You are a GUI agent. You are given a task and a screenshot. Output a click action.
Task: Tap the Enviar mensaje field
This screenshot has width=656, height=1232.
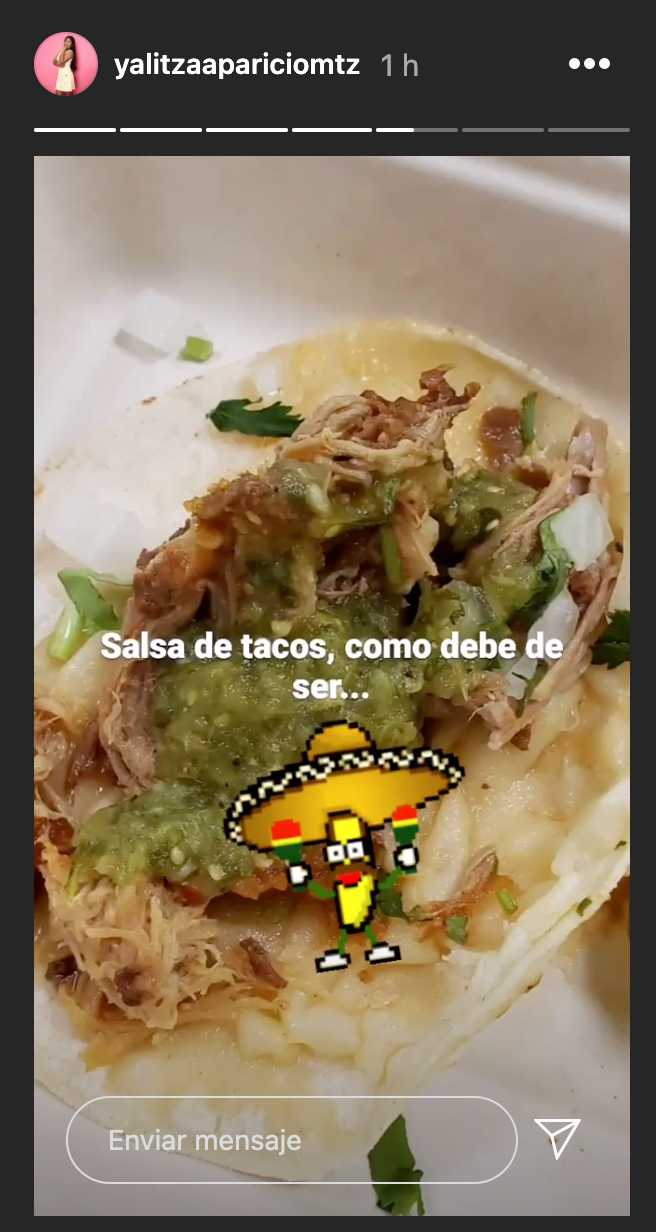pos(290,1140)
